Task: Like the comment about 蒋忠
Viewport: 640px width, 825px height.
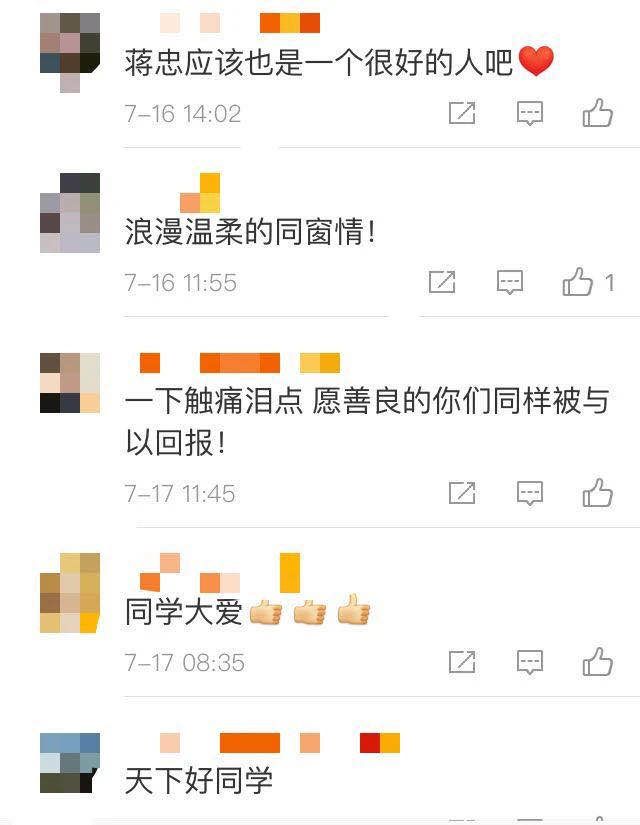Action: coord(597,113)
